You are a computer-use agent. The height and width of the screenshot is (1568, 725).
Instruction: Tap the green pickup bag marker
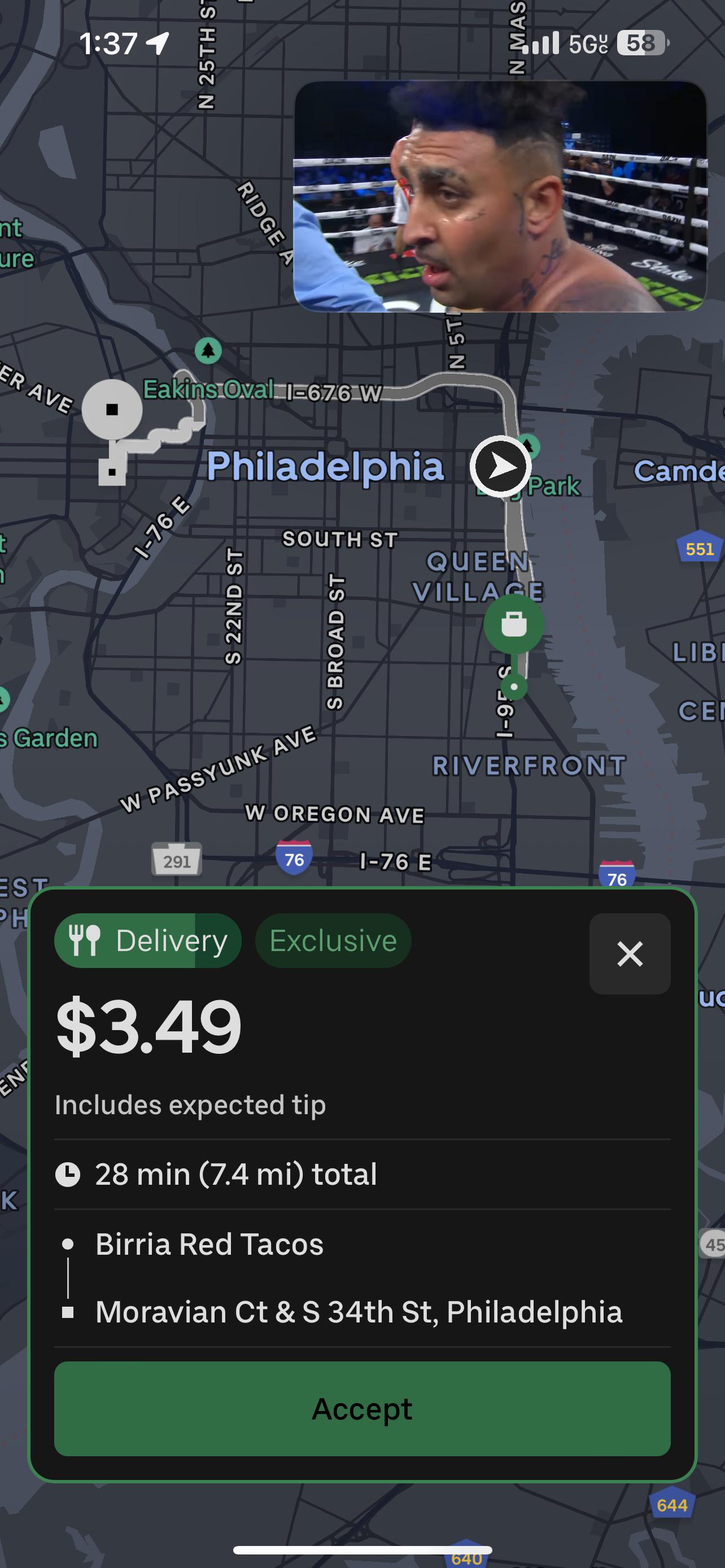(514, 624)
